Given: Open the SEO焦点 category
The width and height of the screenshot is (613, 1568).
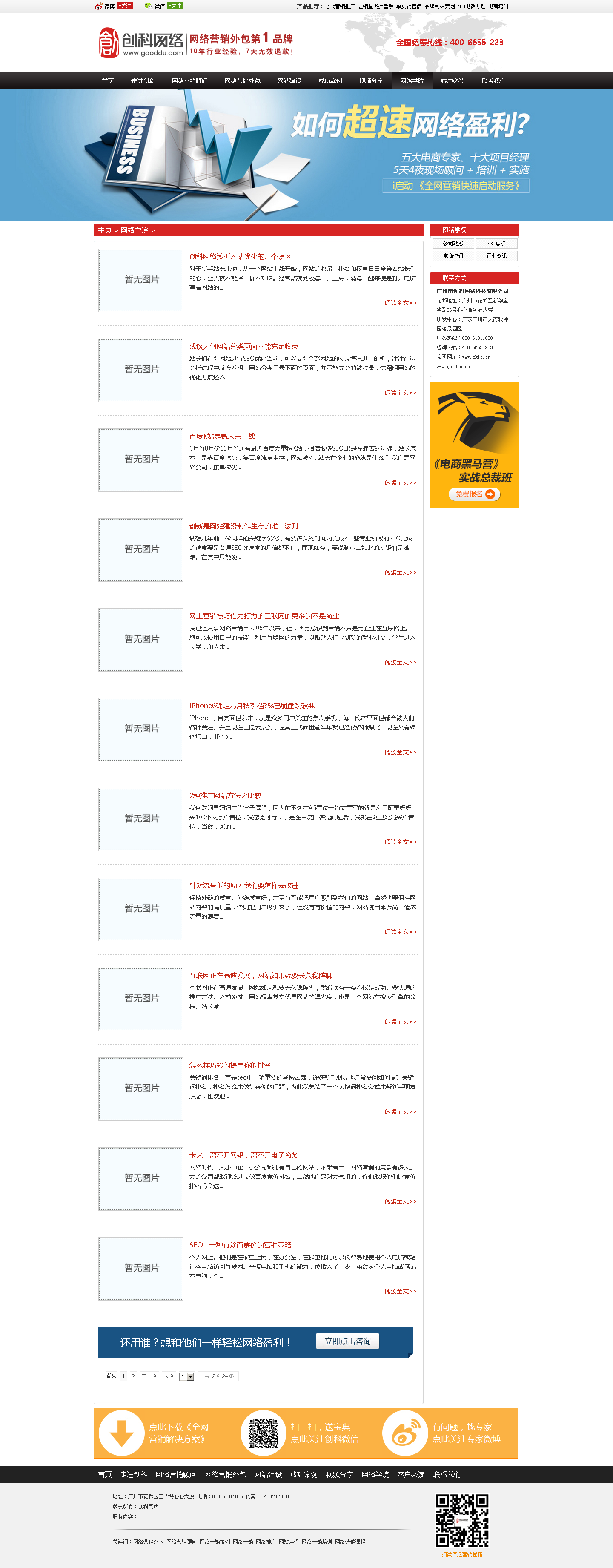Looking at the screenshot, I should click(496, 244).
